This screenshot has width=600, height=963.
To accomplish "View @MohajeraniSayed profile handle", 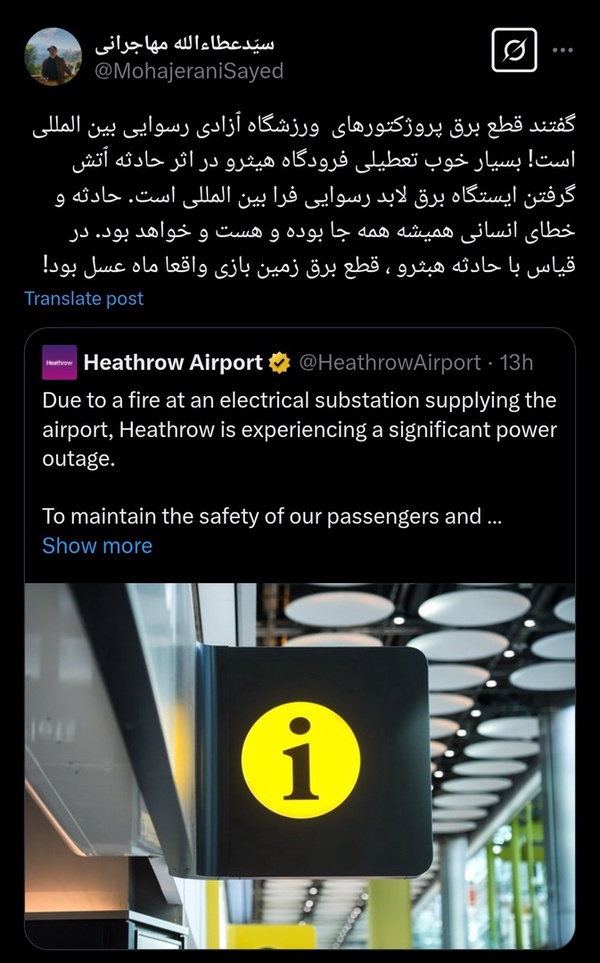I will point(189,71).
